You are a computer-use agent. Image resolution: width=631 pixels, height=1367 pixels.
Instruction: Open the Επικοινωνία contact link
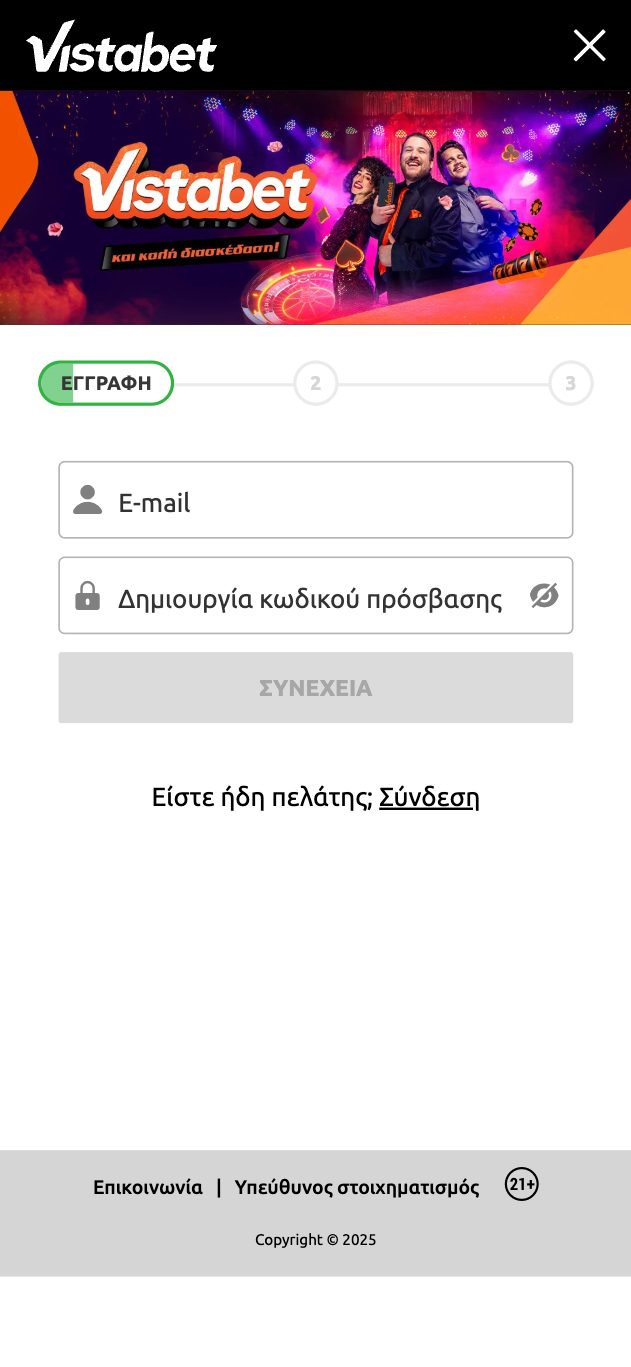click(x=148, y=1187)
